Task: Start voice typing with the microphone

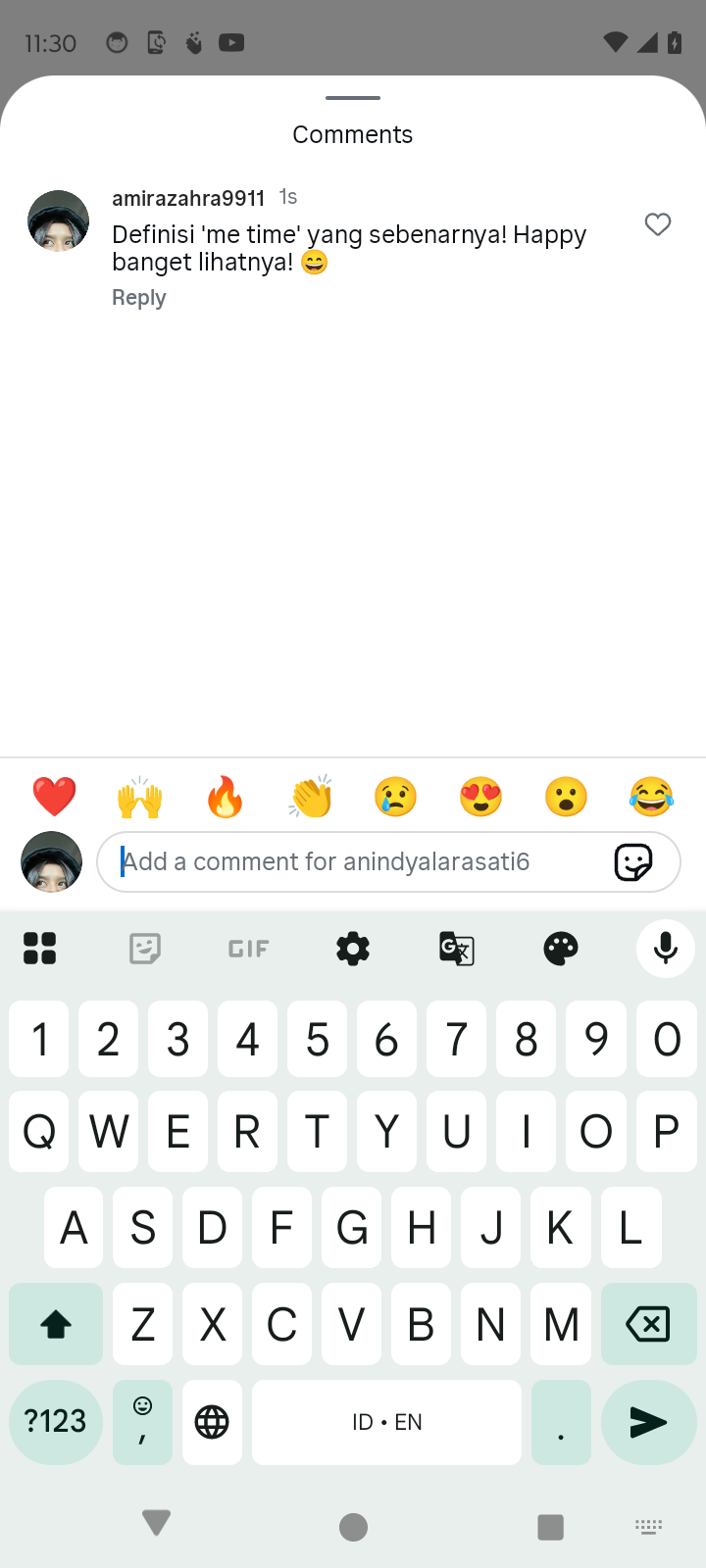Action: coord(665,948)
